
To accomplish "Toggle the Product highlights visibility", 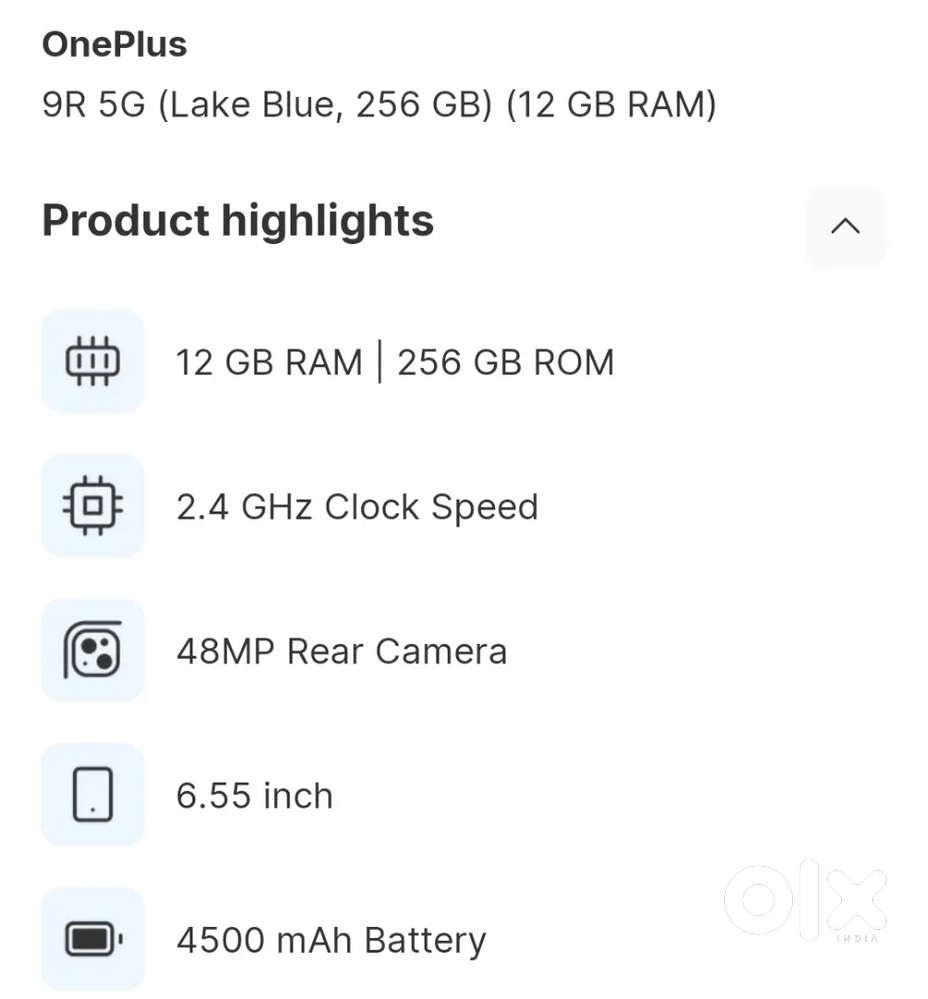I will pyautogui.click(x=845, y=227).
